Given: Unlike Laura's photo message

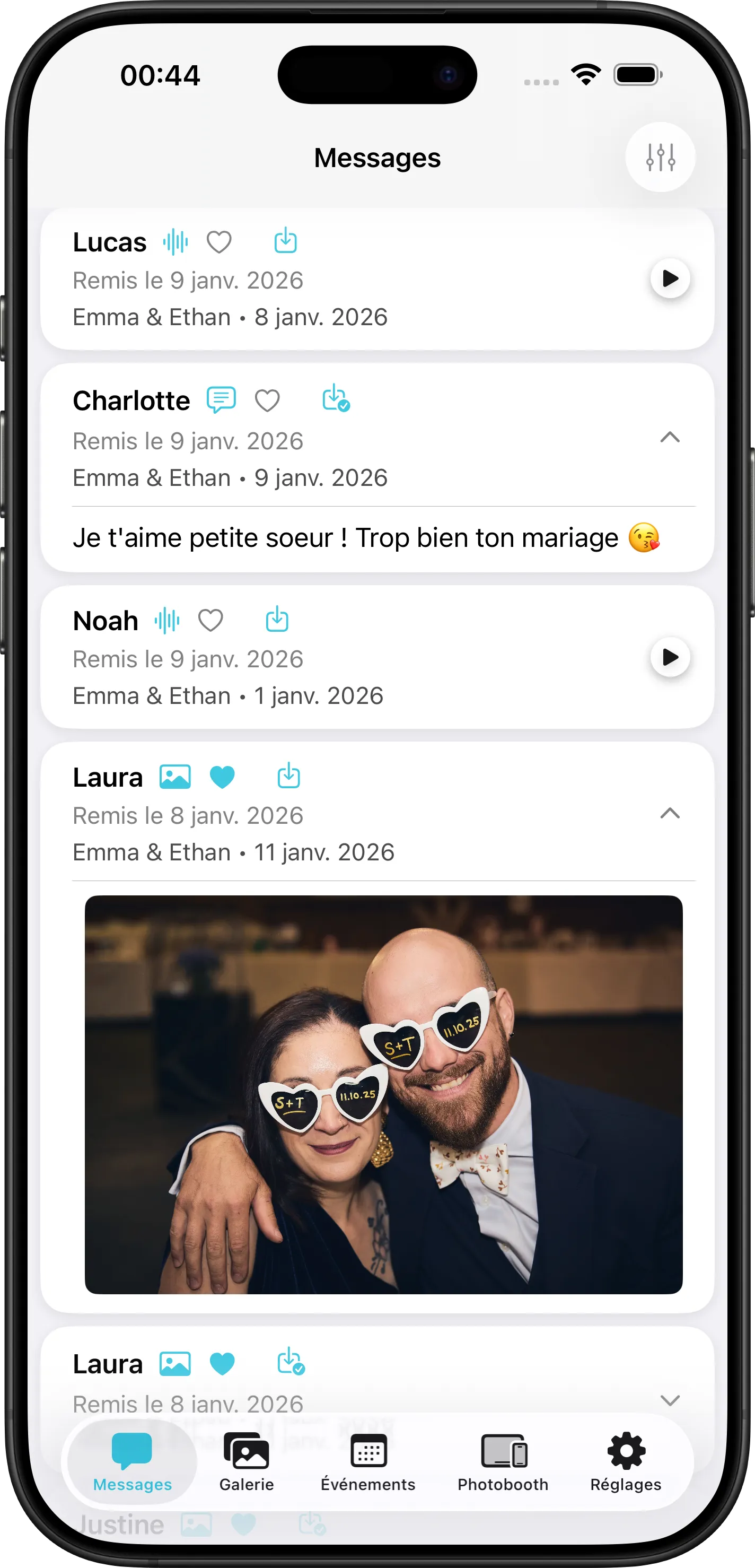Looking at the screenshot, I should click(222, 776).
